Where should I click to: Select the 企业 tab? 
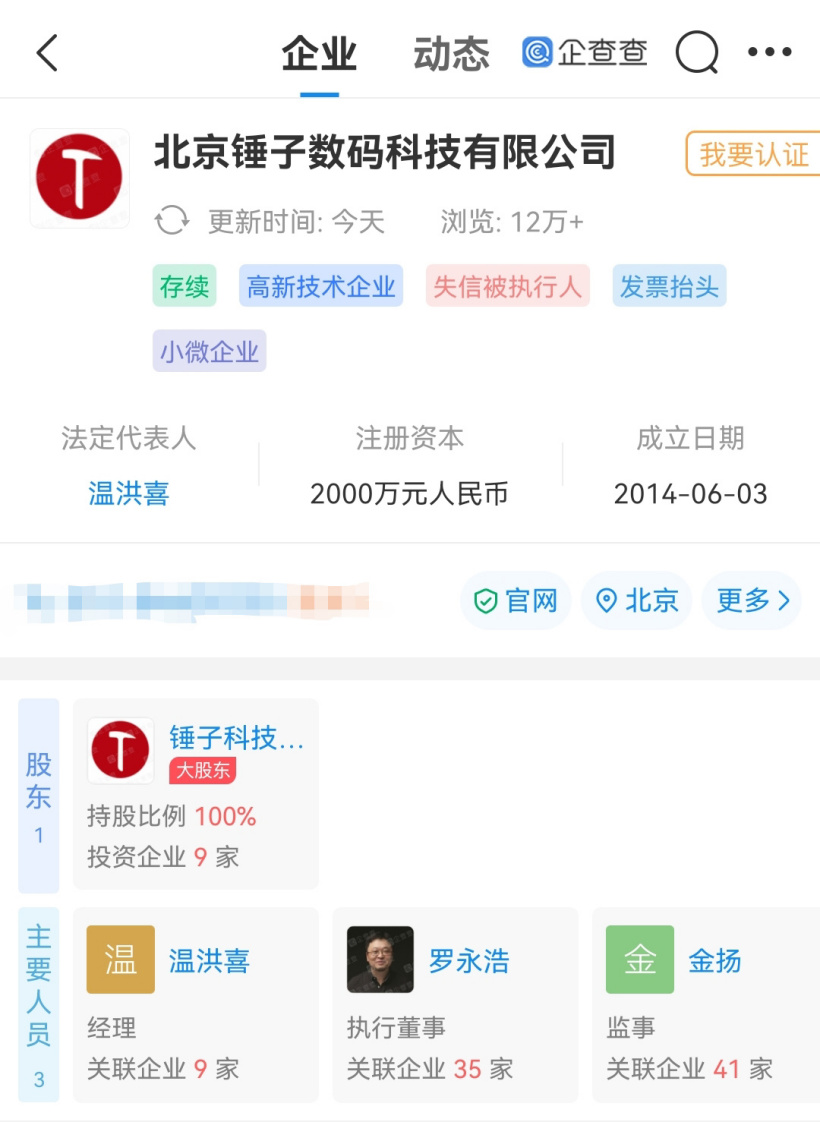click(x=319, y=54)
